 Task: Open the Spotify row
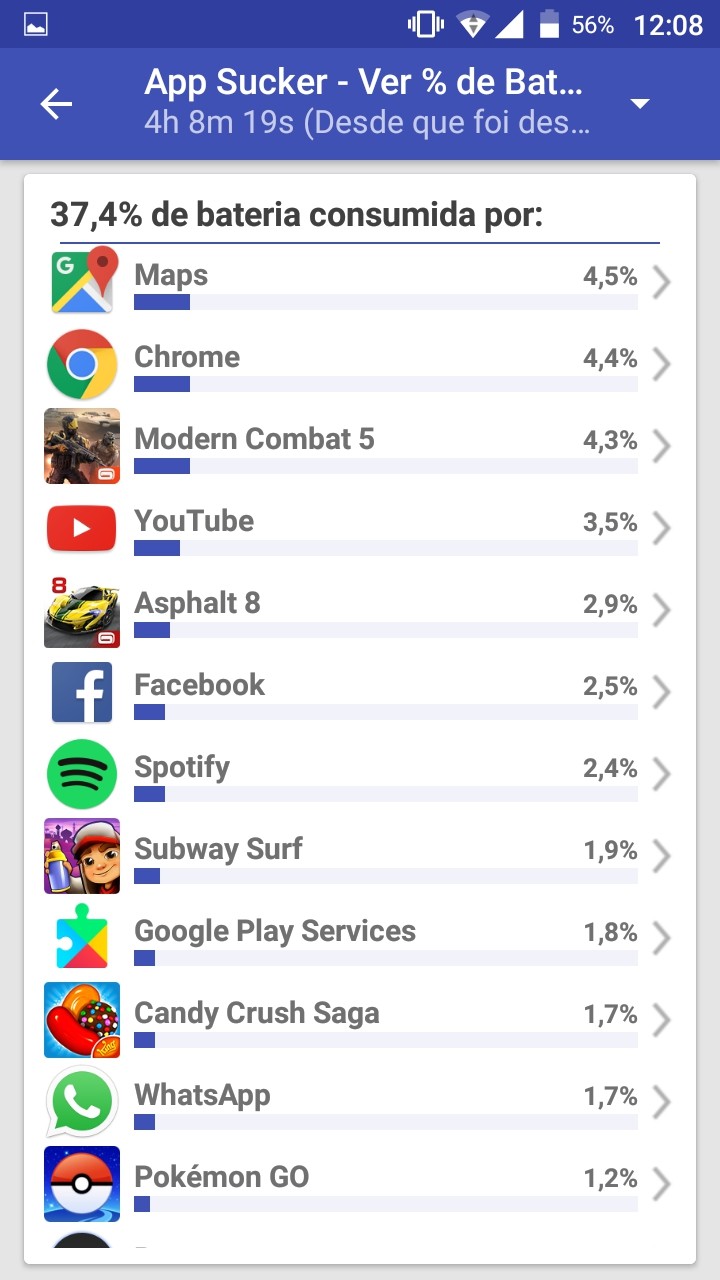tap(360, 776)
